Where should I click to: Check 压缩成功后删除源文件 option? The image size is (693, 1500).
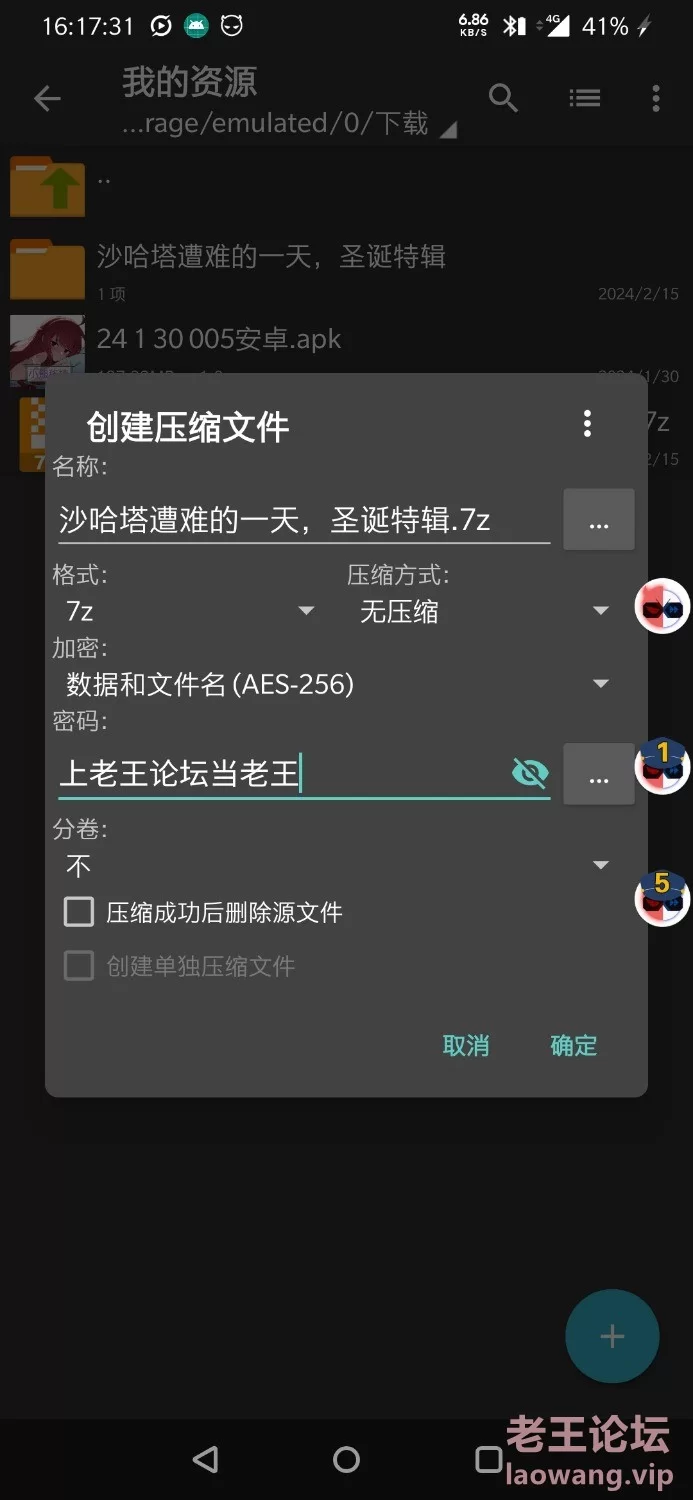click(203, 912)
